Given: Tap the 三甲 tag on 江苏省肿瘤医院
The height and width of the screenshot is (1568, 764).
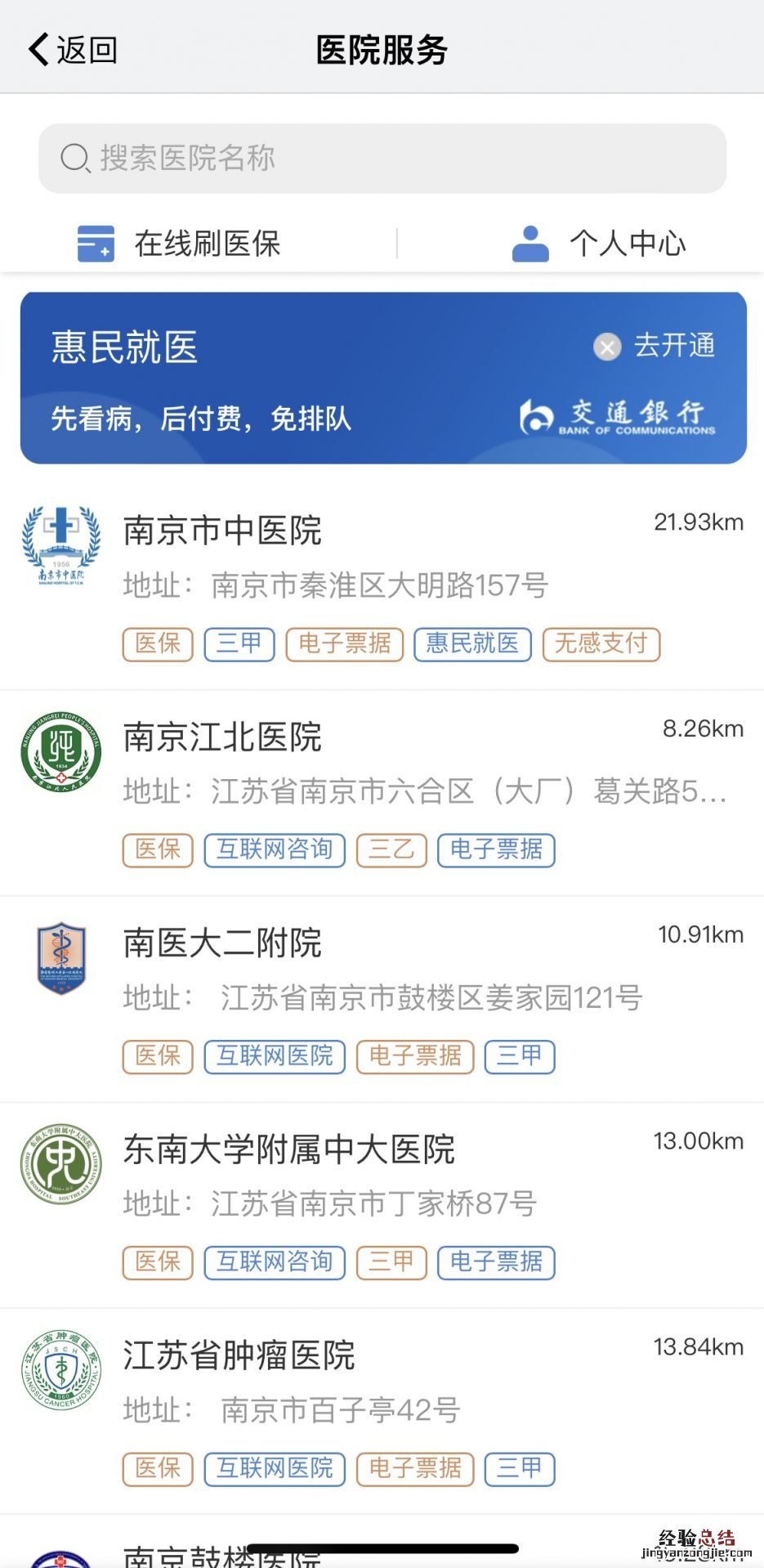Looking at the screenshot, I should pyautogui.click(x=521, y=1469).
